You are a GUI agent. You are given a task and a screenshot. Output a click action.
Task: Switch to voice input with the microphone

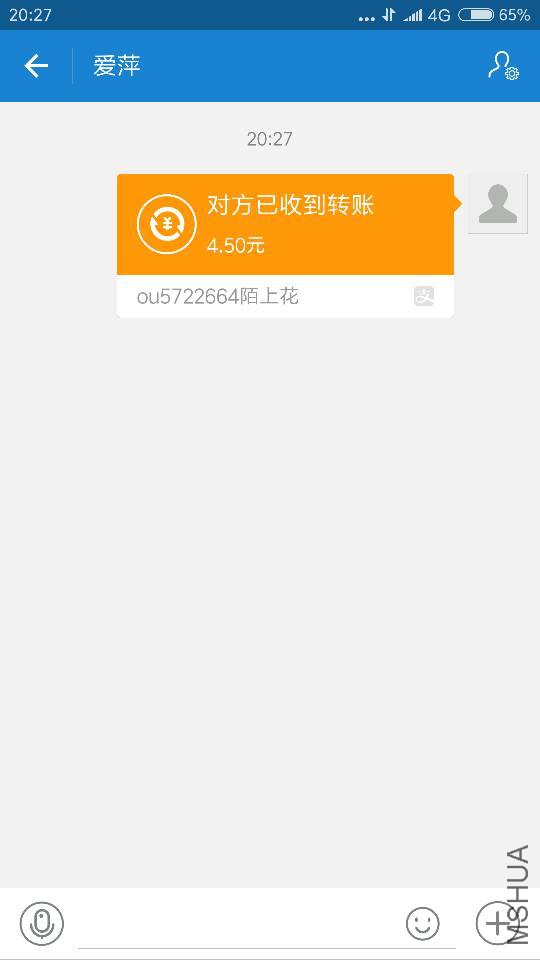[x=42, y=923]
